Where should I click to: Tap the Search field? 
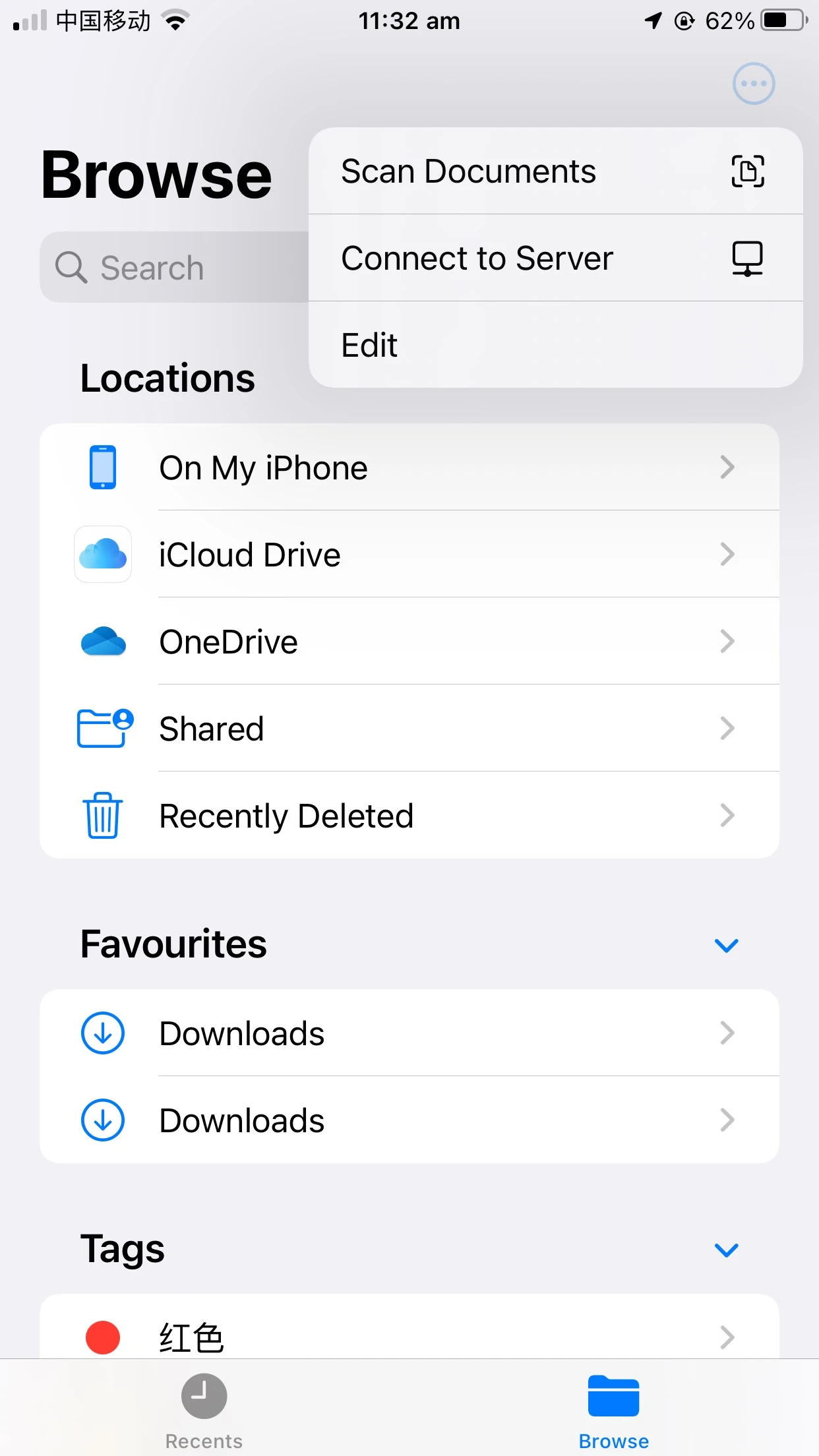click(174, 267)
